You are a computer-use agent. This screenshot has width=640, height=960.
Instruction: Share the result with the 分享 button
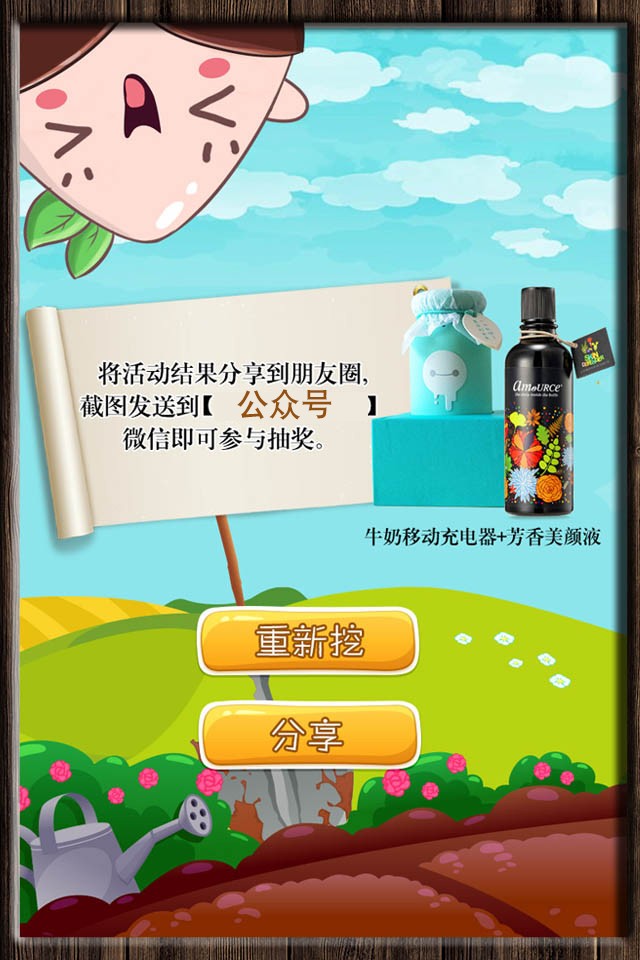tap(308, 735)
